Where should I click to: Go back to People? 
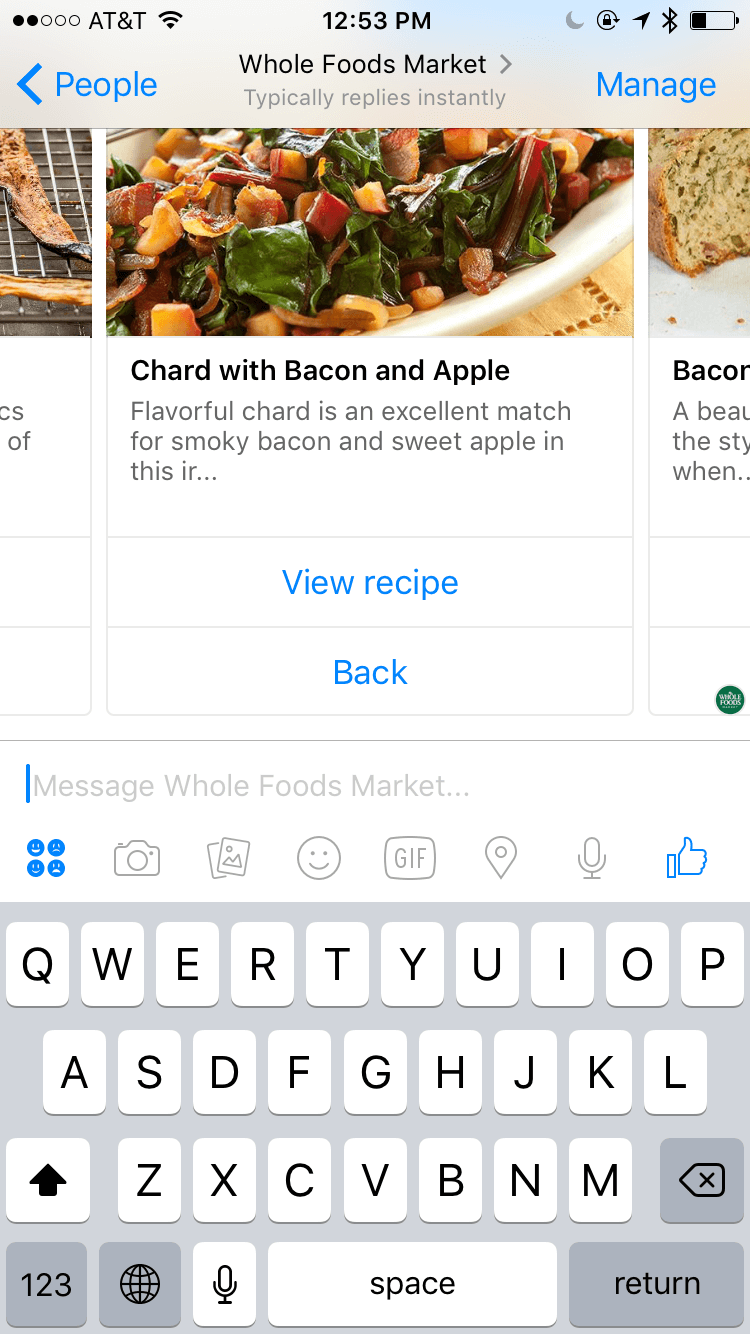click(88, 85)
